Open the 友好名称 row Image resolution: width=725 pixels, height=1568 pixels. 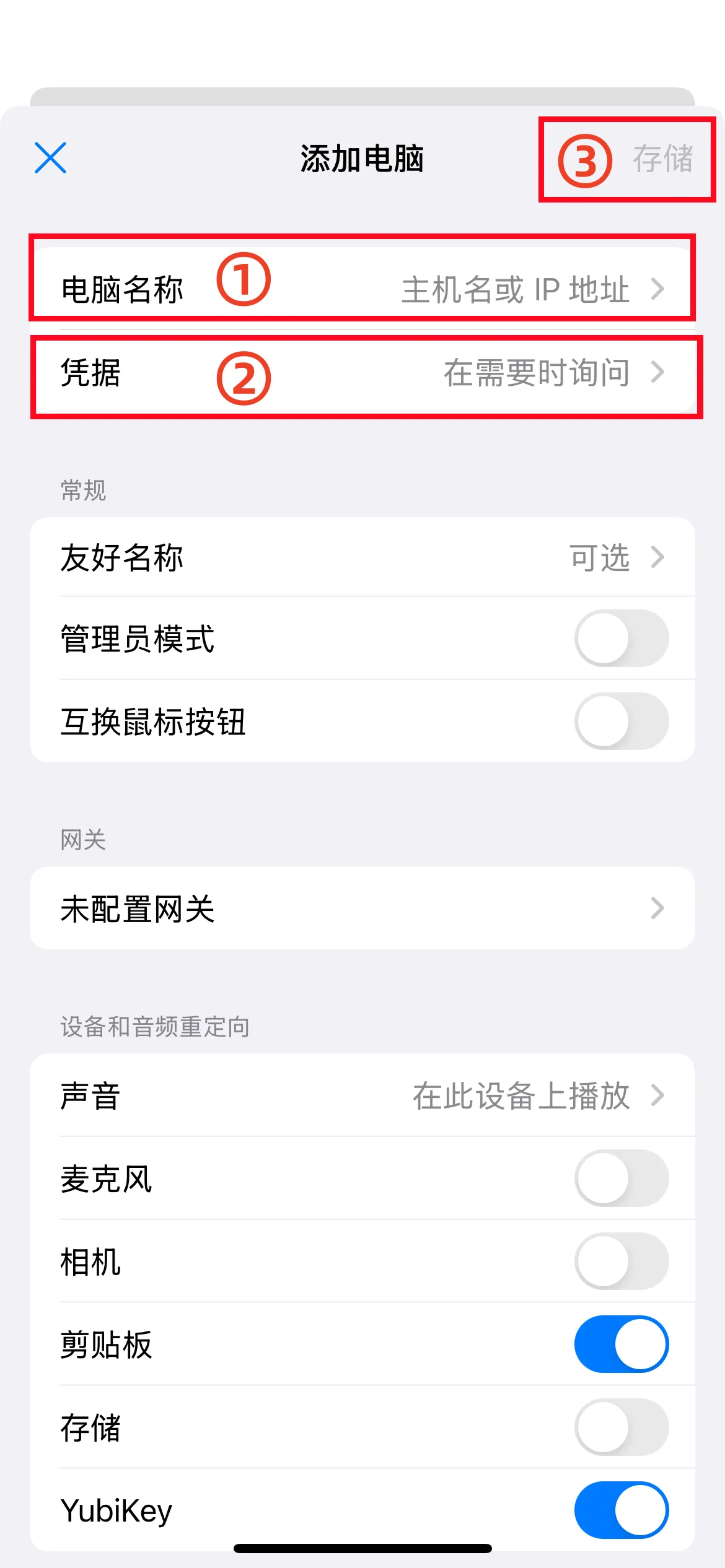[x=362, y=557]
